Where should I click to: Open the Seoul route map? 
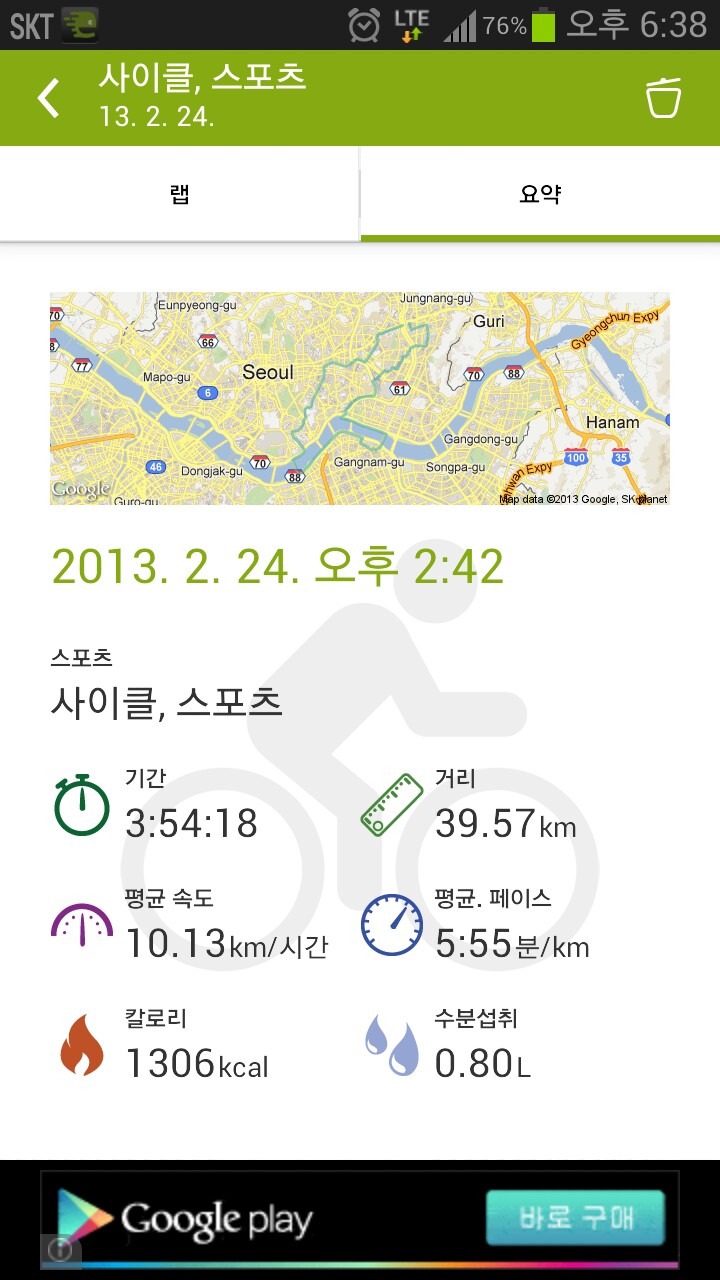click(360, 398)
